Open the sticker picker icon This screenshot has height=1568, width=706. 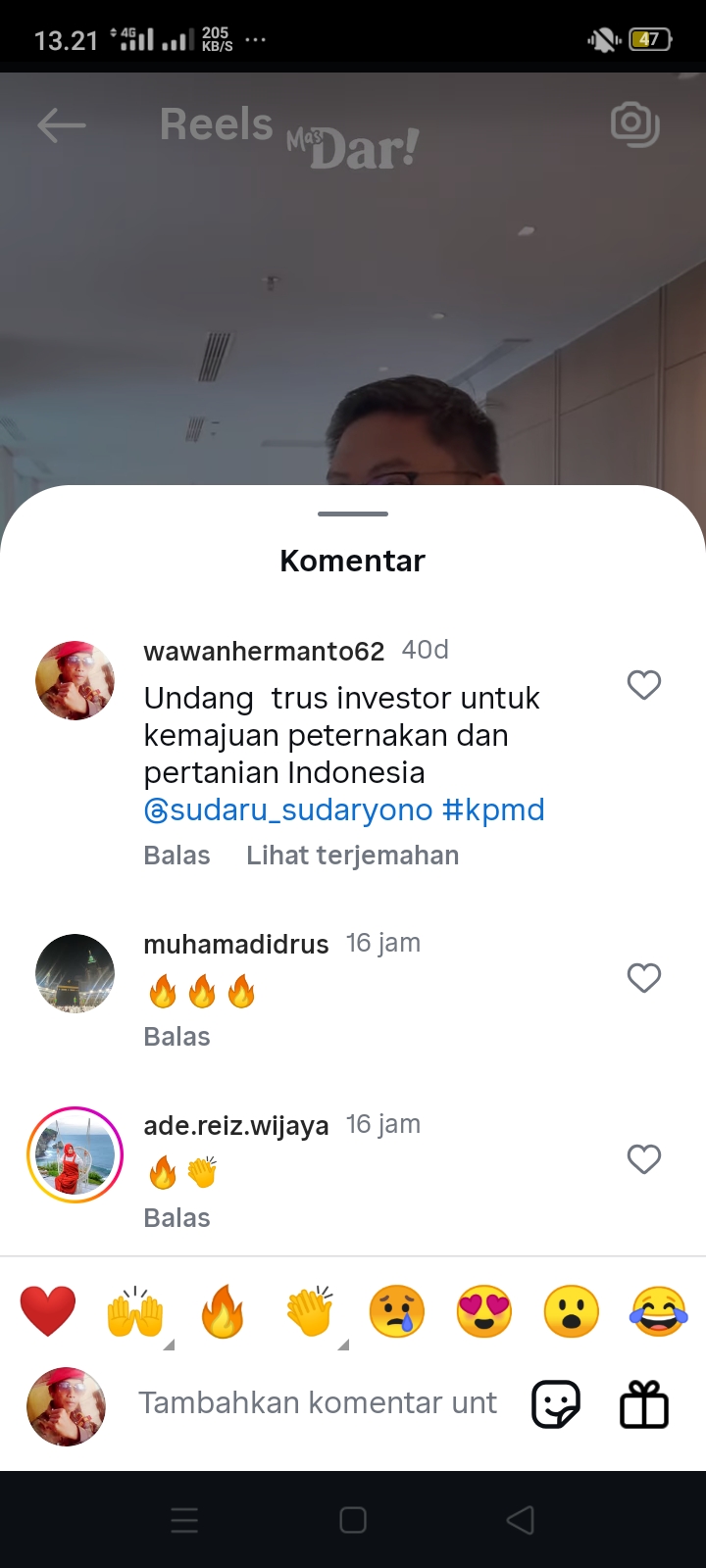pos(556,1404)
